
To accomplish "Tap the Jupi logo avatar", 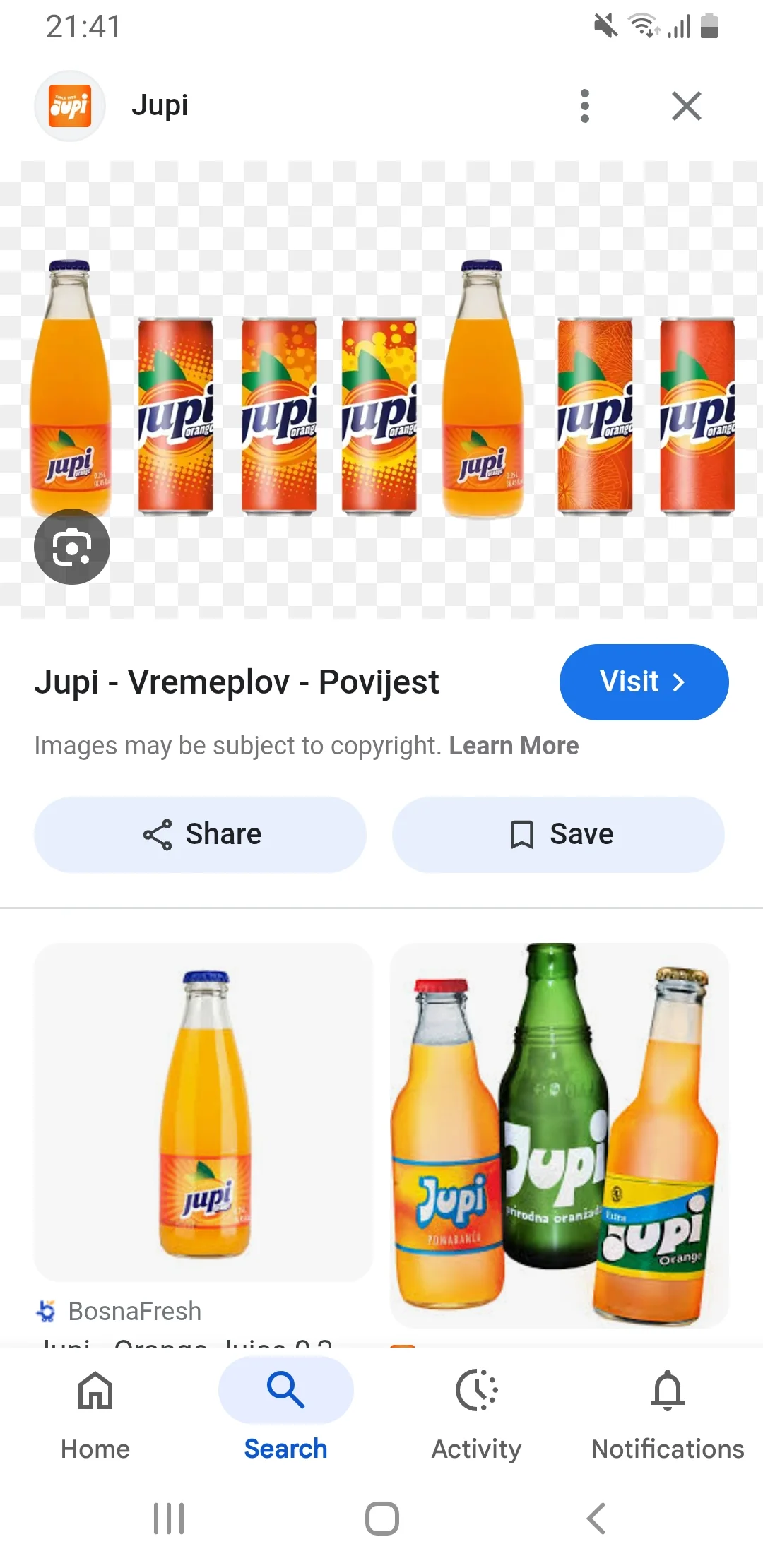I will point(70,105).
